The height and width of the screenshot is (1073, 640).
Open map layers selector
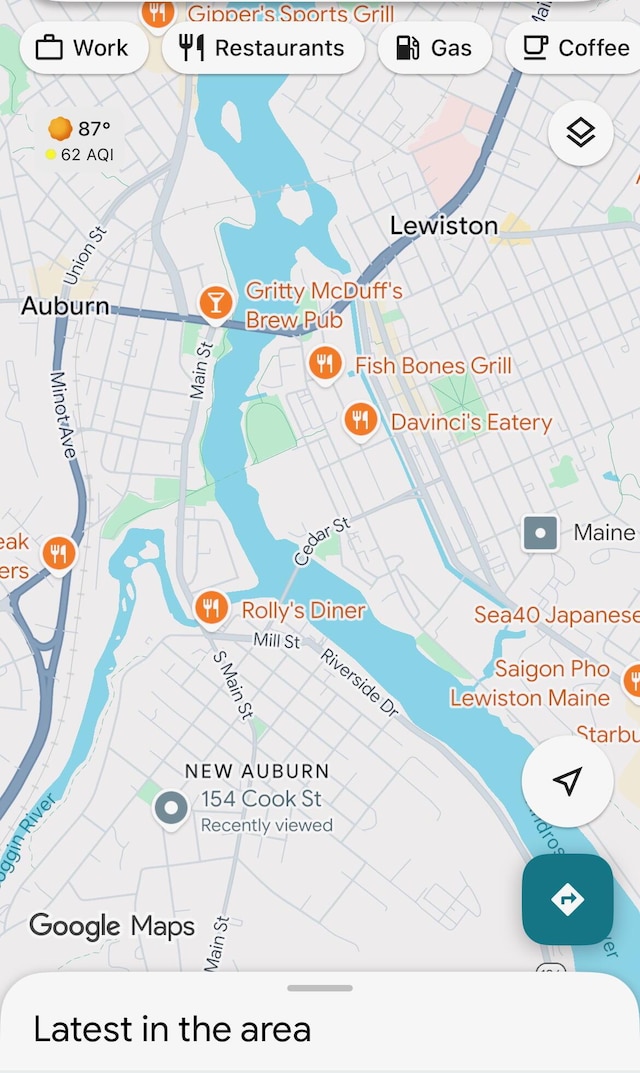pos(580,133)
